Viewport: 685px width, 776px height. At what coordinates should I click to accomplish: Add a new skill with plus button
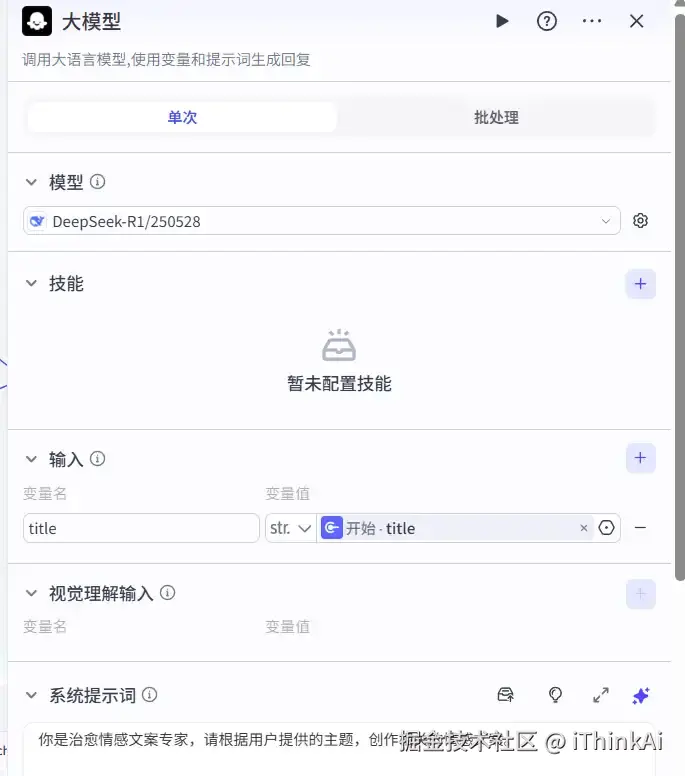coord(641,284)
